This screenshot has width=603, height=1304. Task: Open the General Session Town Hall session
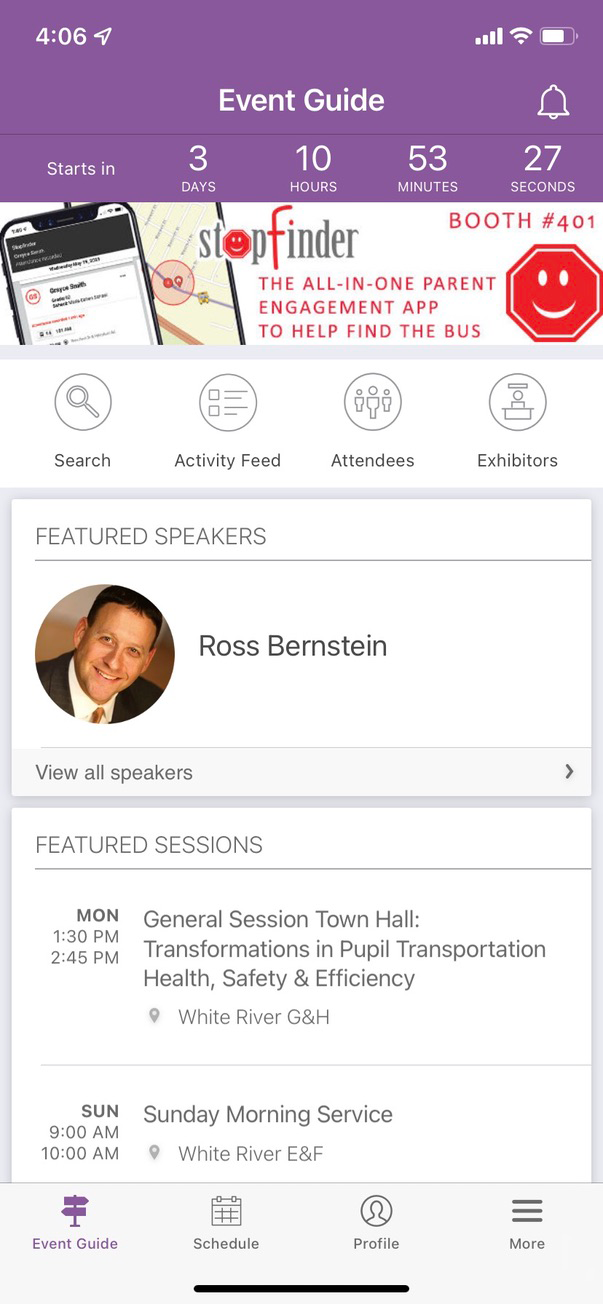coord(344,949)
